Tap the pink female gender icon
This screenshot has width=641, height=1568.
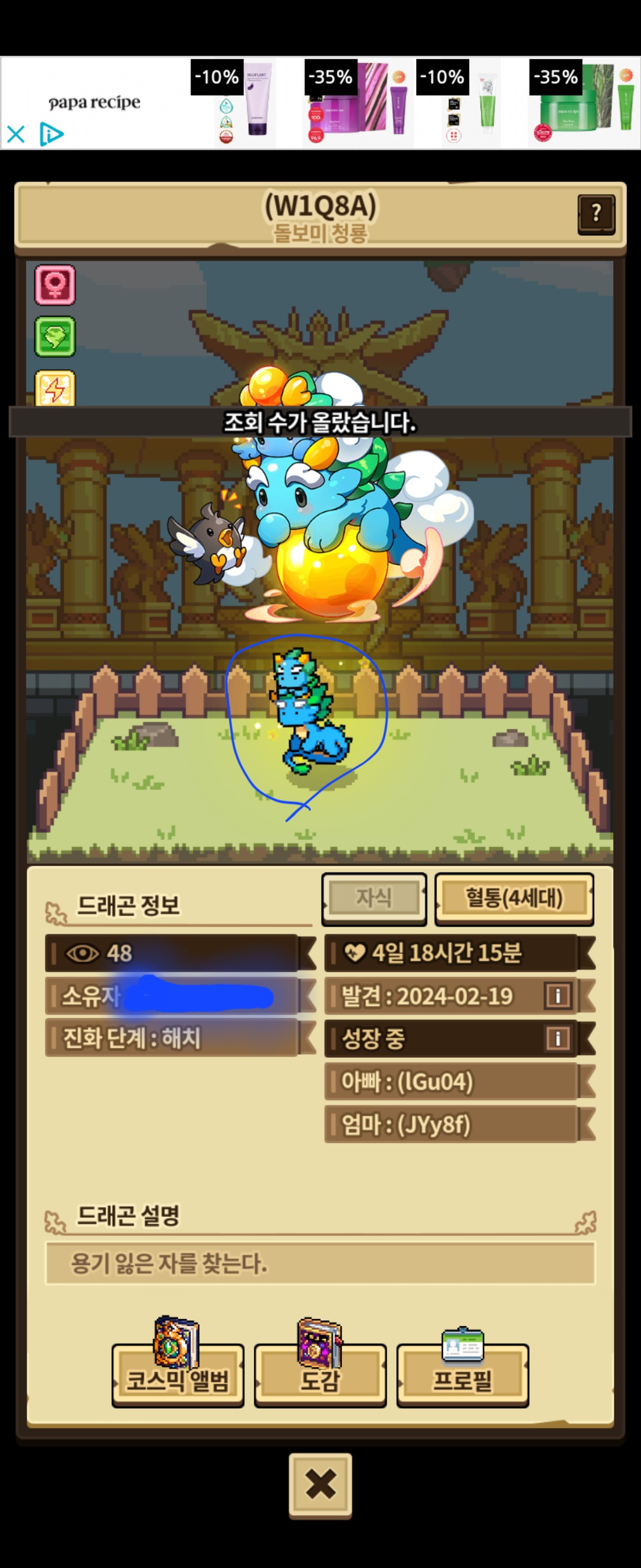[x=55, y=285]
